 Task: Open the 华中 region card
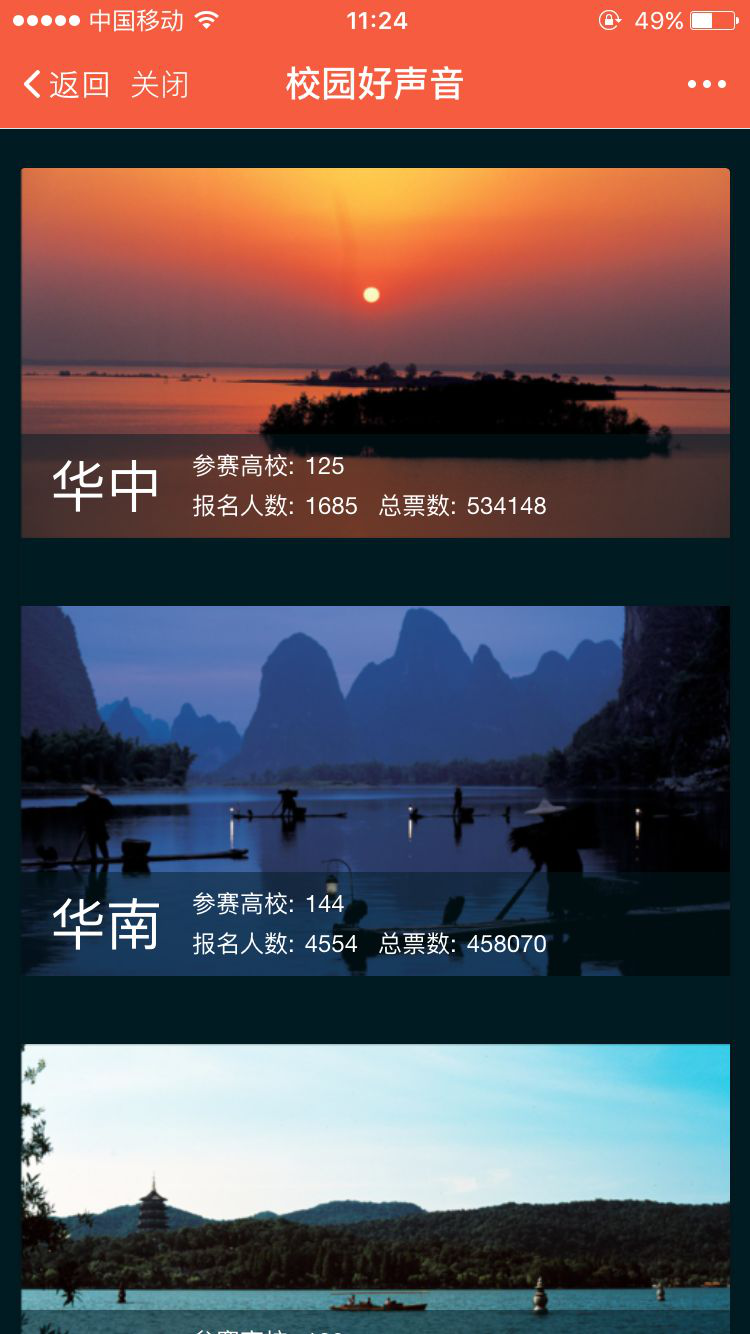click(375, 353)
